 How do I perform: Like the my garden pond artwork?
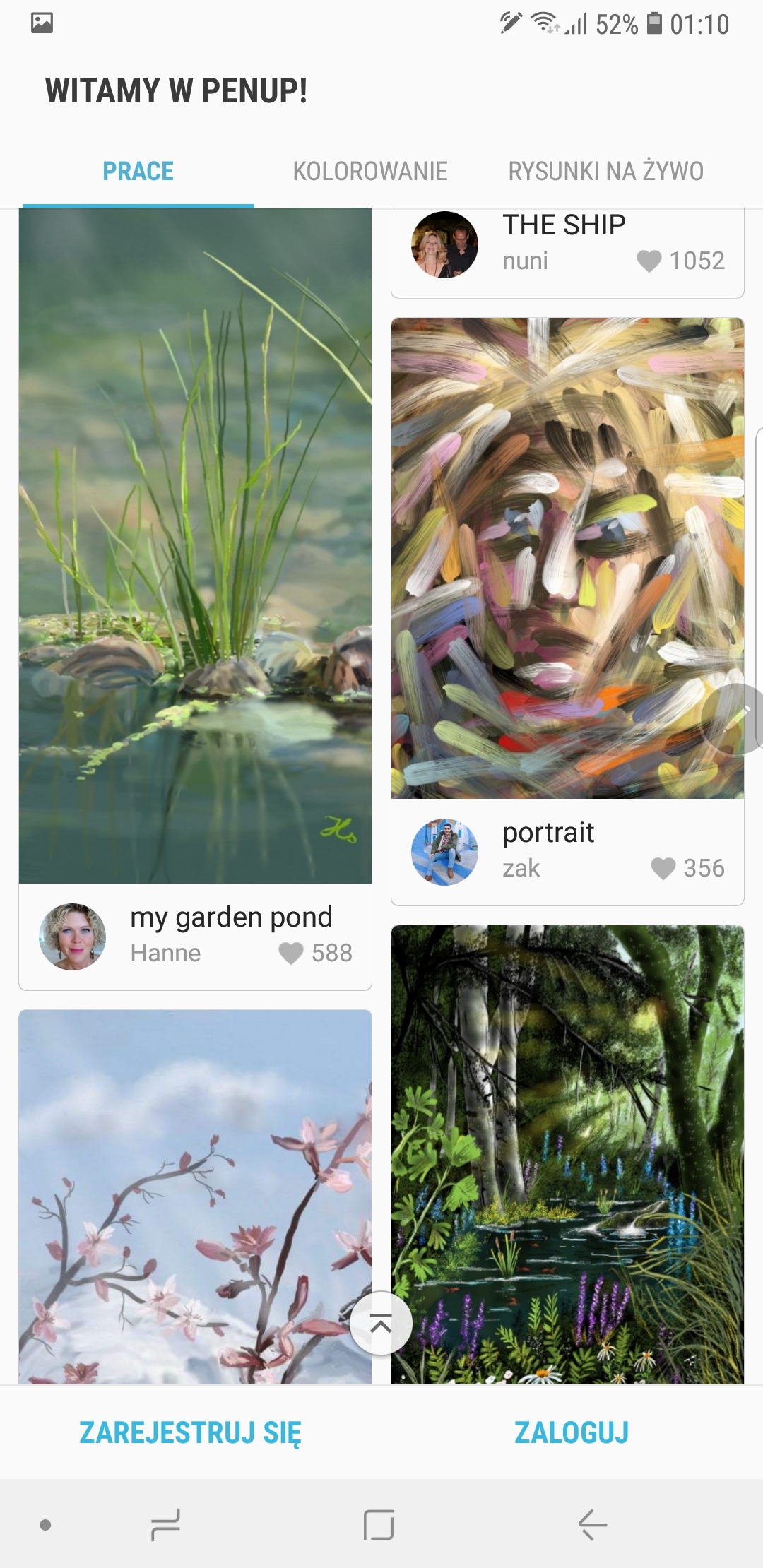(x=291, y=953)
